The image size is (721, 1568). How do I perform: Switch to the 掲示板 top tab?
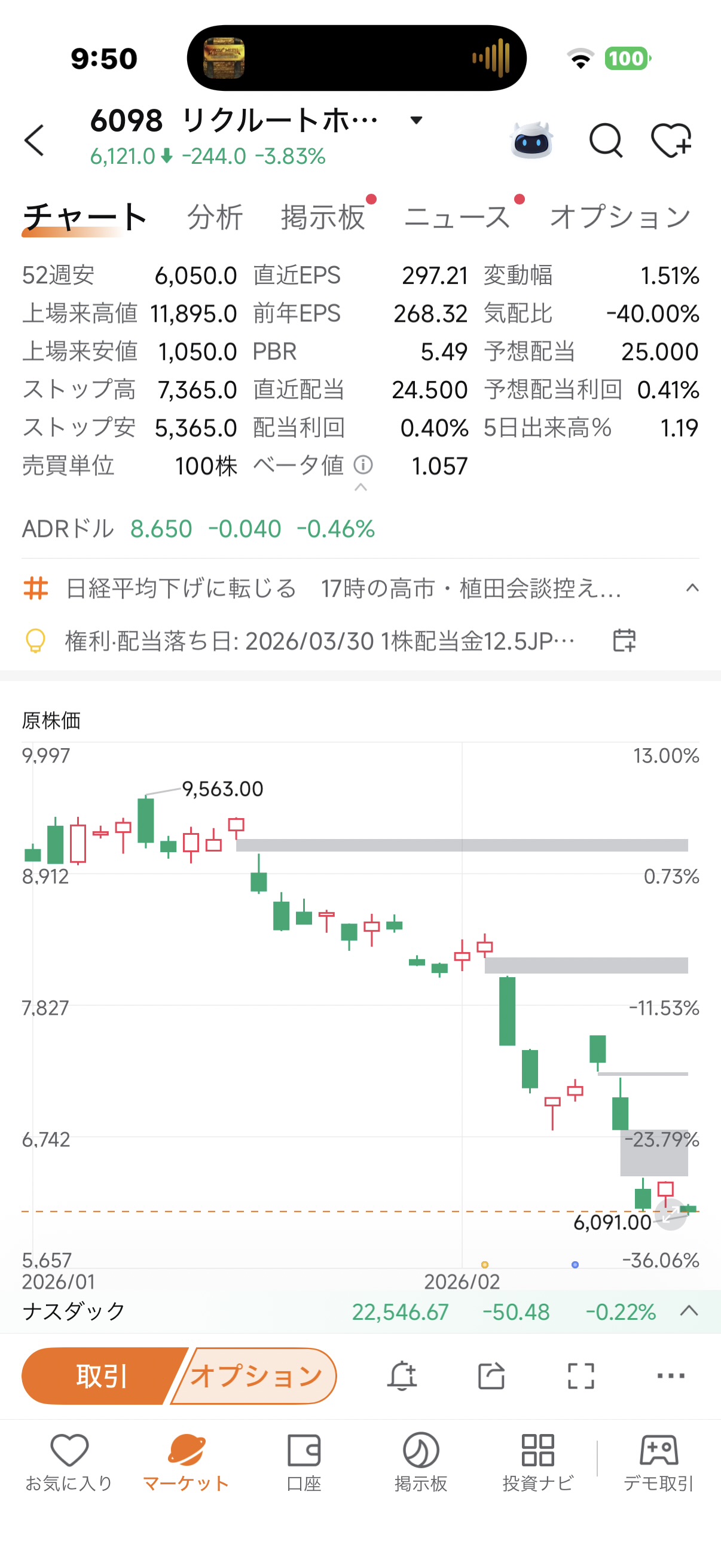[323, 217]
